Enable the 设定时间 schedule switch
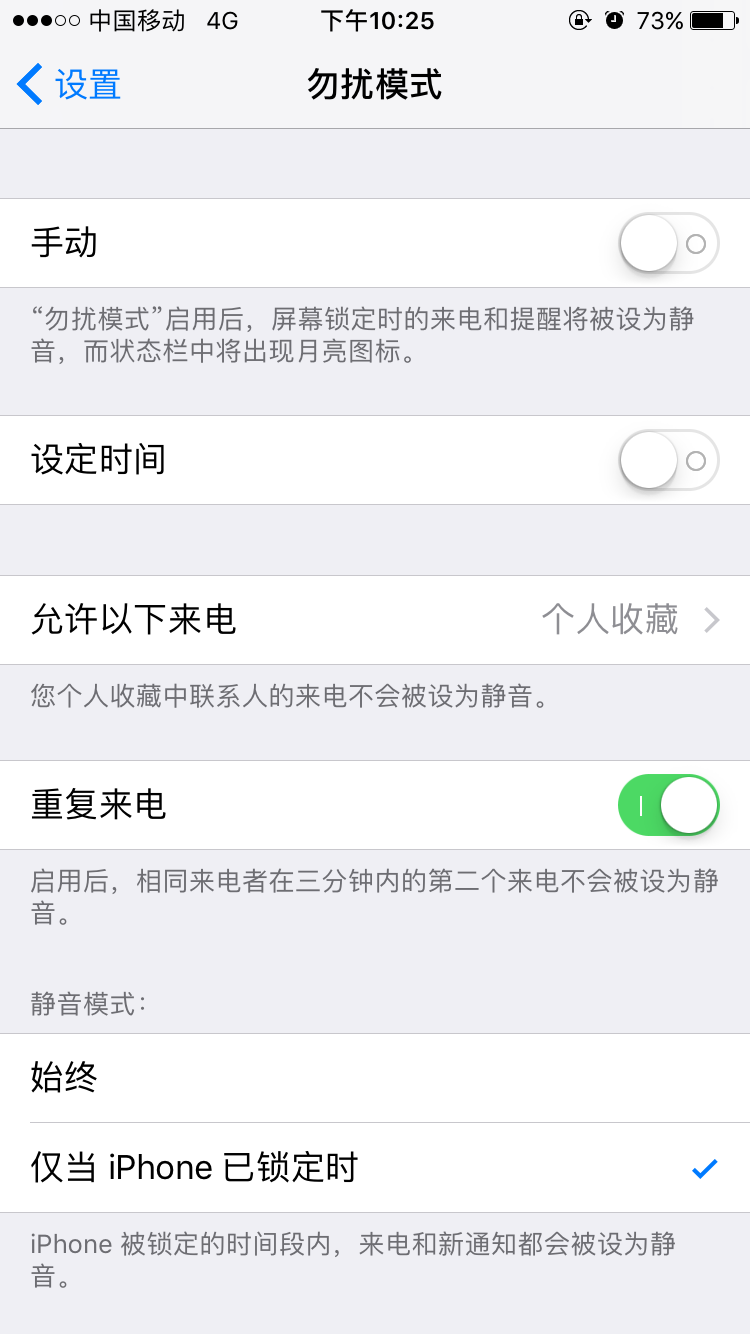Image resolution: width=750 pixels, height=1334 pixels. pyautogui.click(x=668, y=460)
